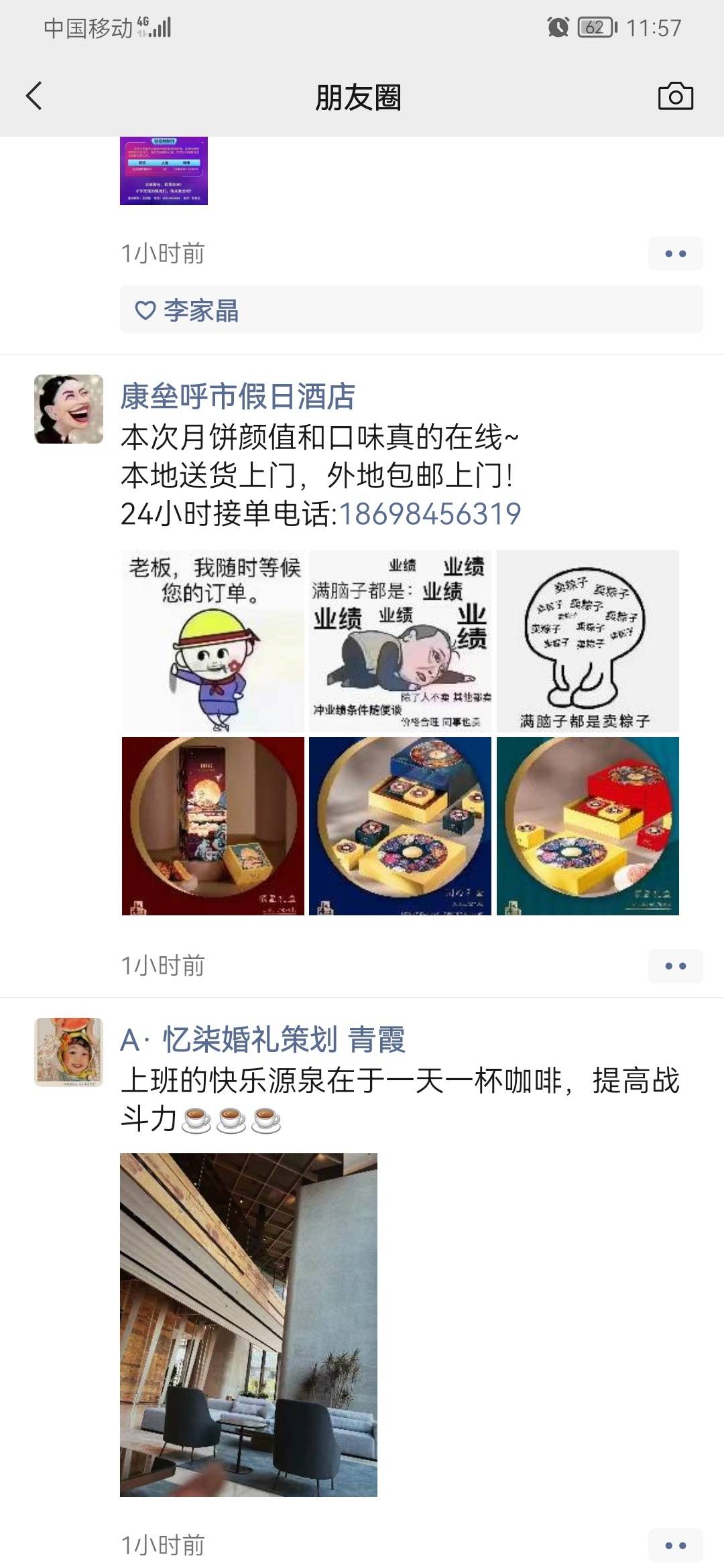Screen dimensions: 724x1568
Task: Open the camera to post a moment
Action: tap(675, 96)
